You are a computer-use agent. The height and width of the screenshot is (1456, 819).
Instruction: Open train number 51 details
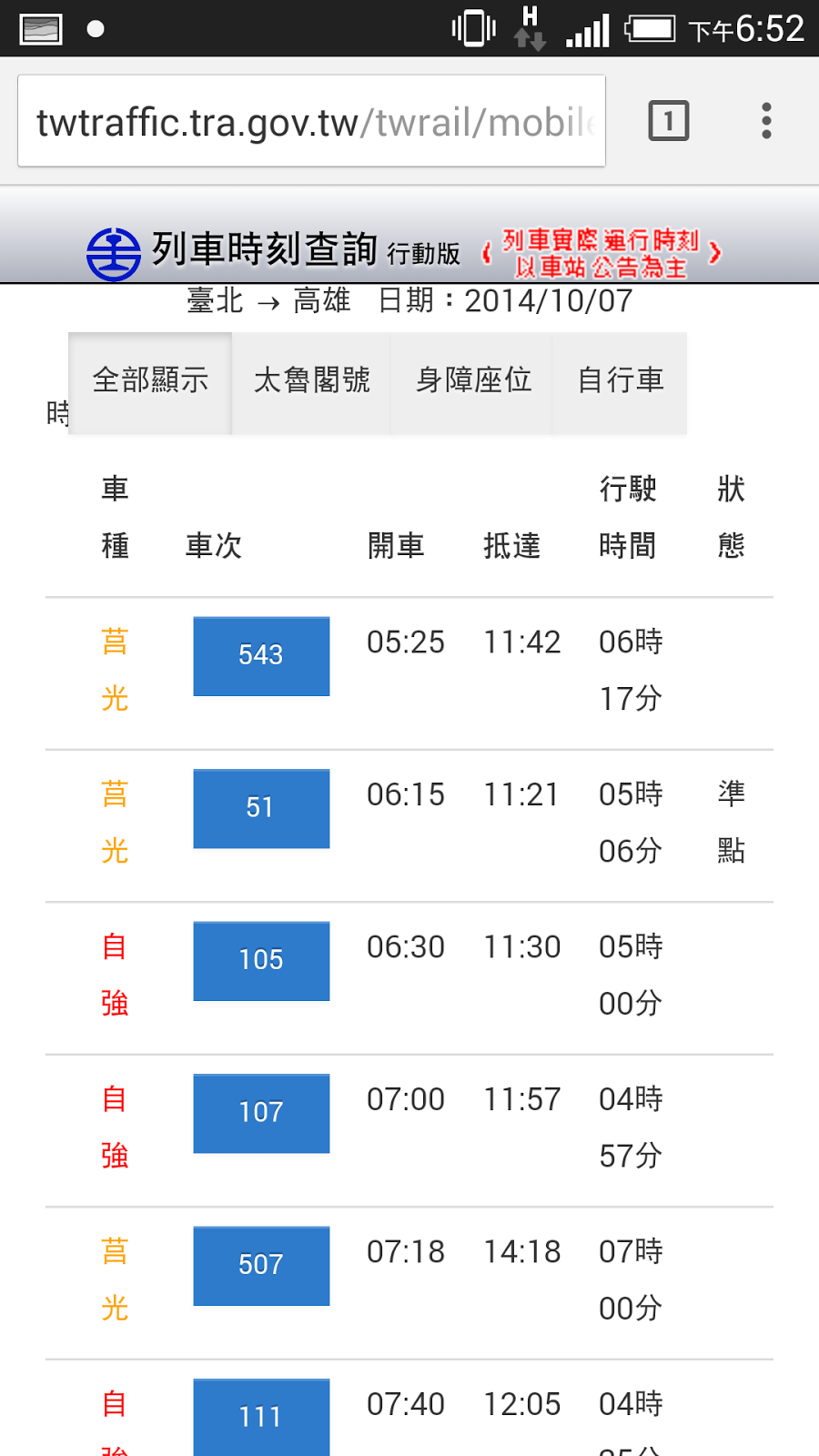(x=261, y=809)
